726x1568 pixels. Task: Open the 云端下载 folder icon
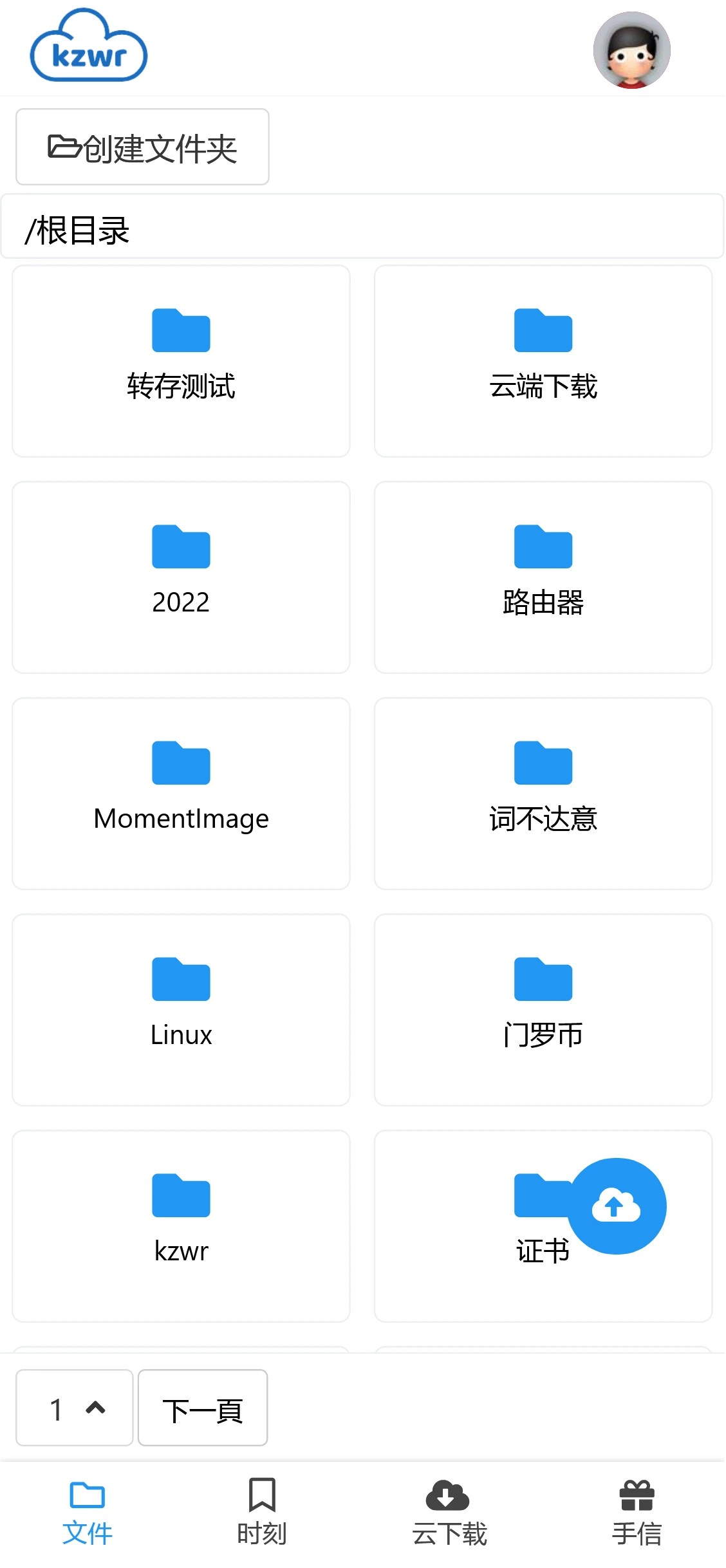543,331
